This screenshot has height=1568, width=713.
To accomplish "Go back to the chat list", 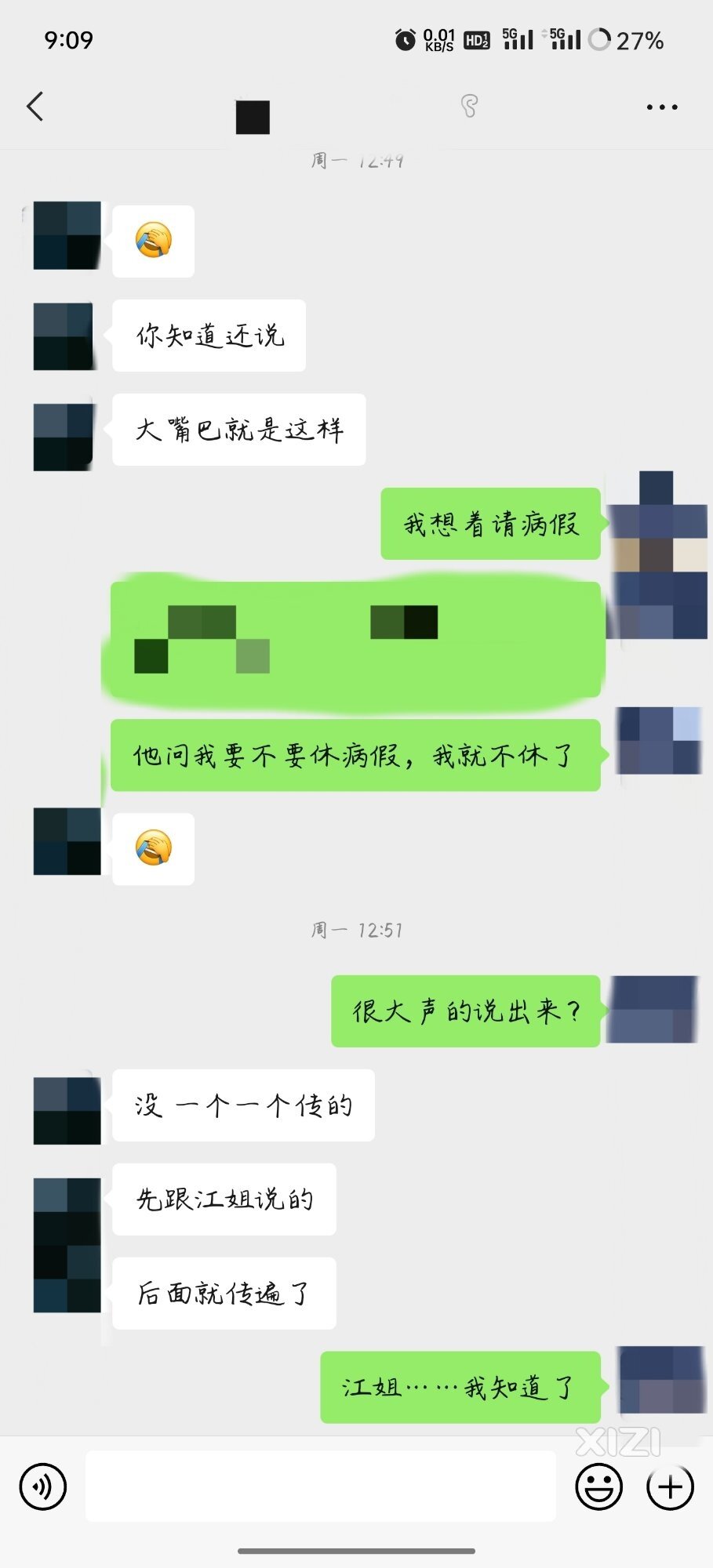I will tap(35, 106).
